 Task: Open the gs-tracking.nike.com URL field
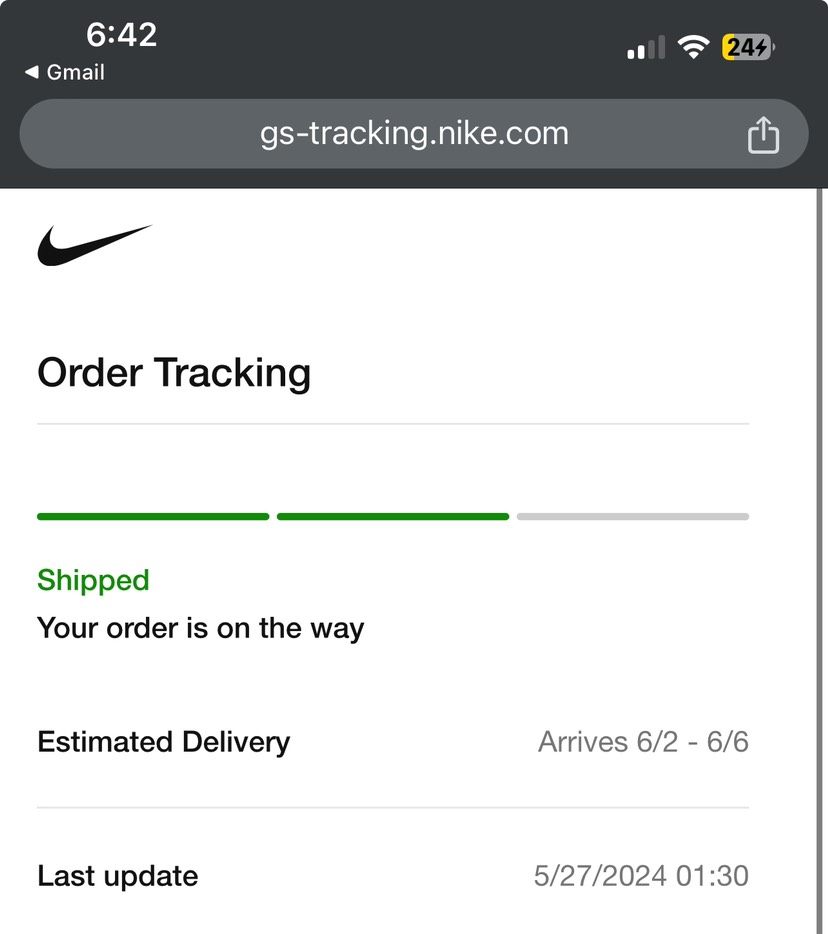coord(414,134)
